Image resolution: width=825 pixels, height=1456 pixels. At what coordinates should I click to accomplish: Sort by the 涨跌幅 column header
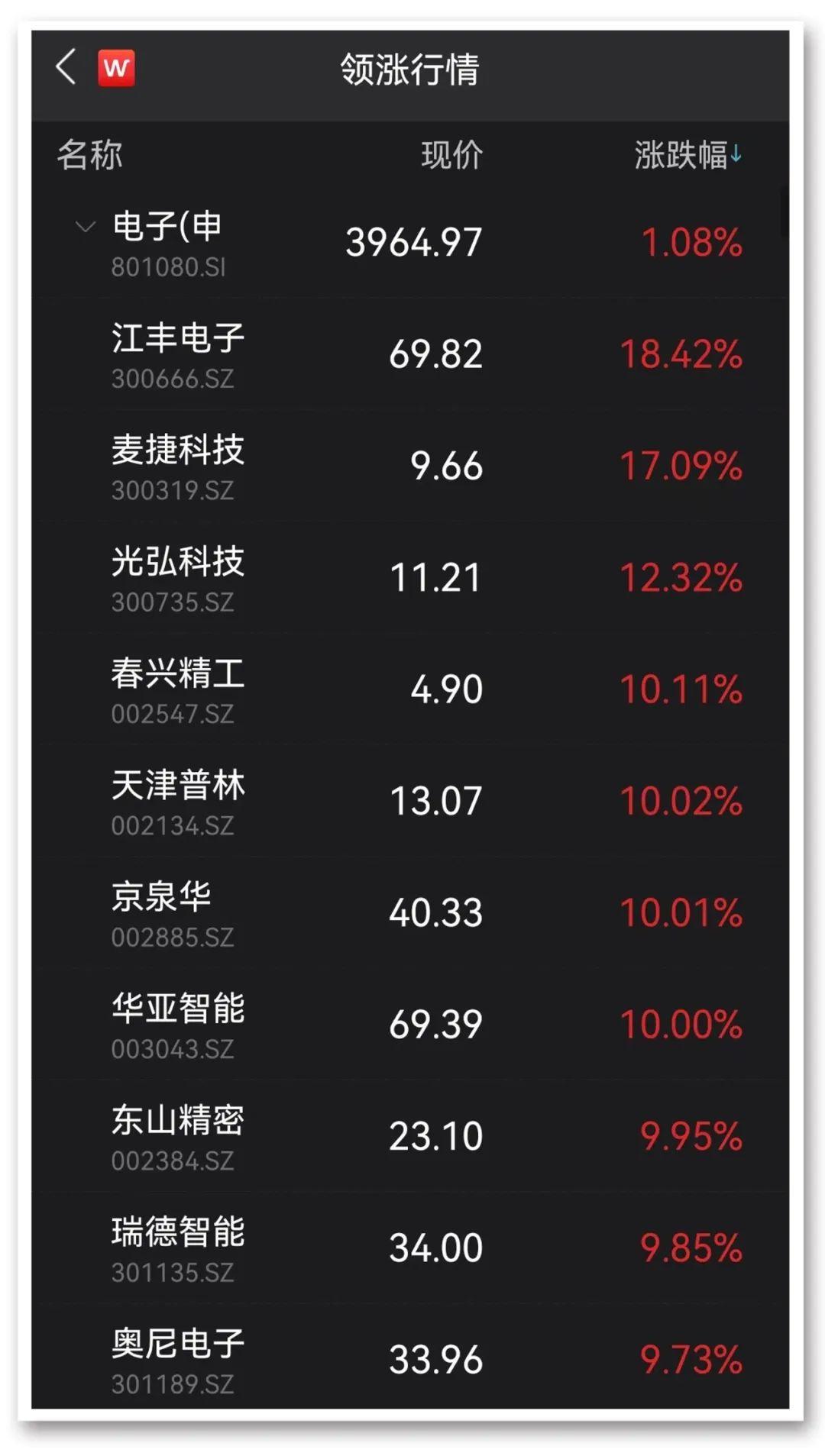pos(687,155)
